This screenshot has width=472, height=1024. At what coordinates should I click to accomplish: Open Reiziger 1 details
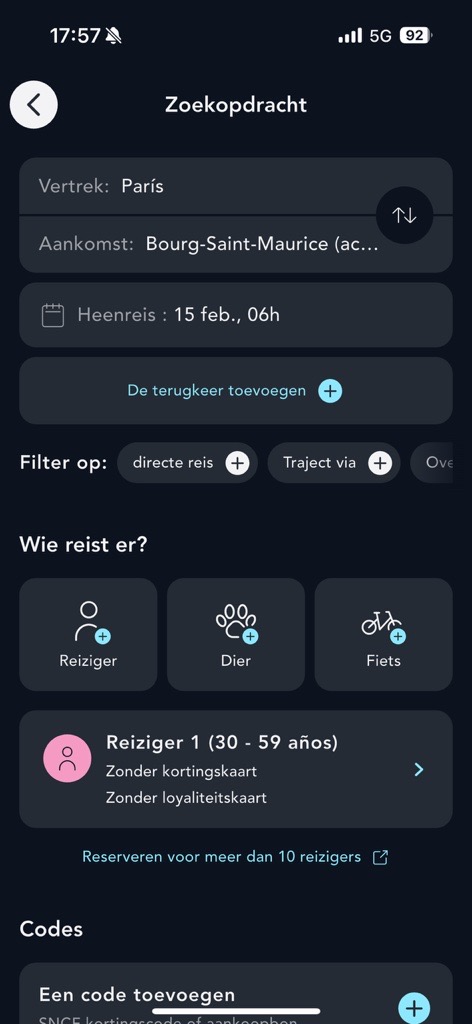[x=236, y=769]
